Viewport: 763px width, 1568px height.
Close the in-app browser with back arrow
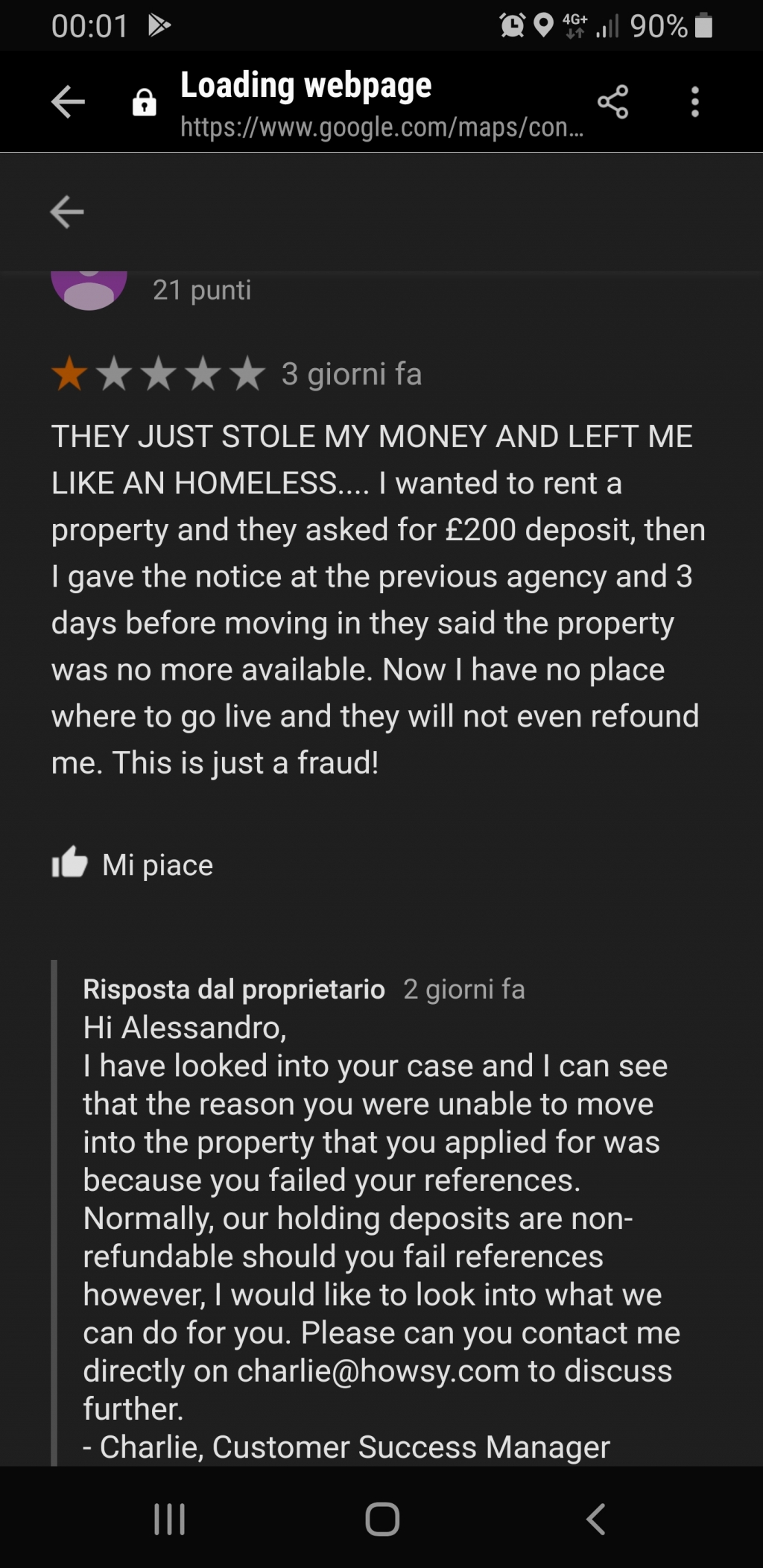point(68,101)
